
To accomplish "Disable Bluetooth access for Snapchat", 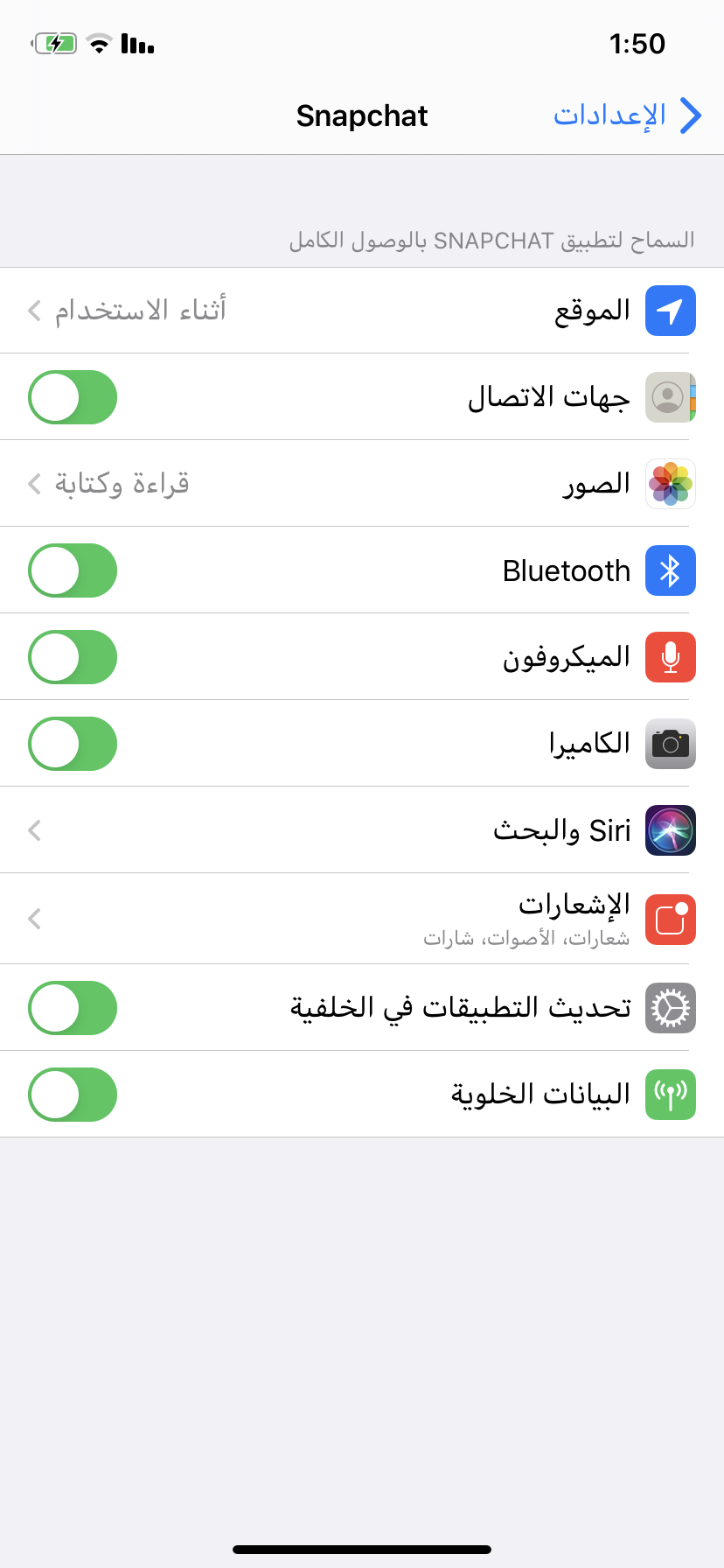I will coord(73,570).
